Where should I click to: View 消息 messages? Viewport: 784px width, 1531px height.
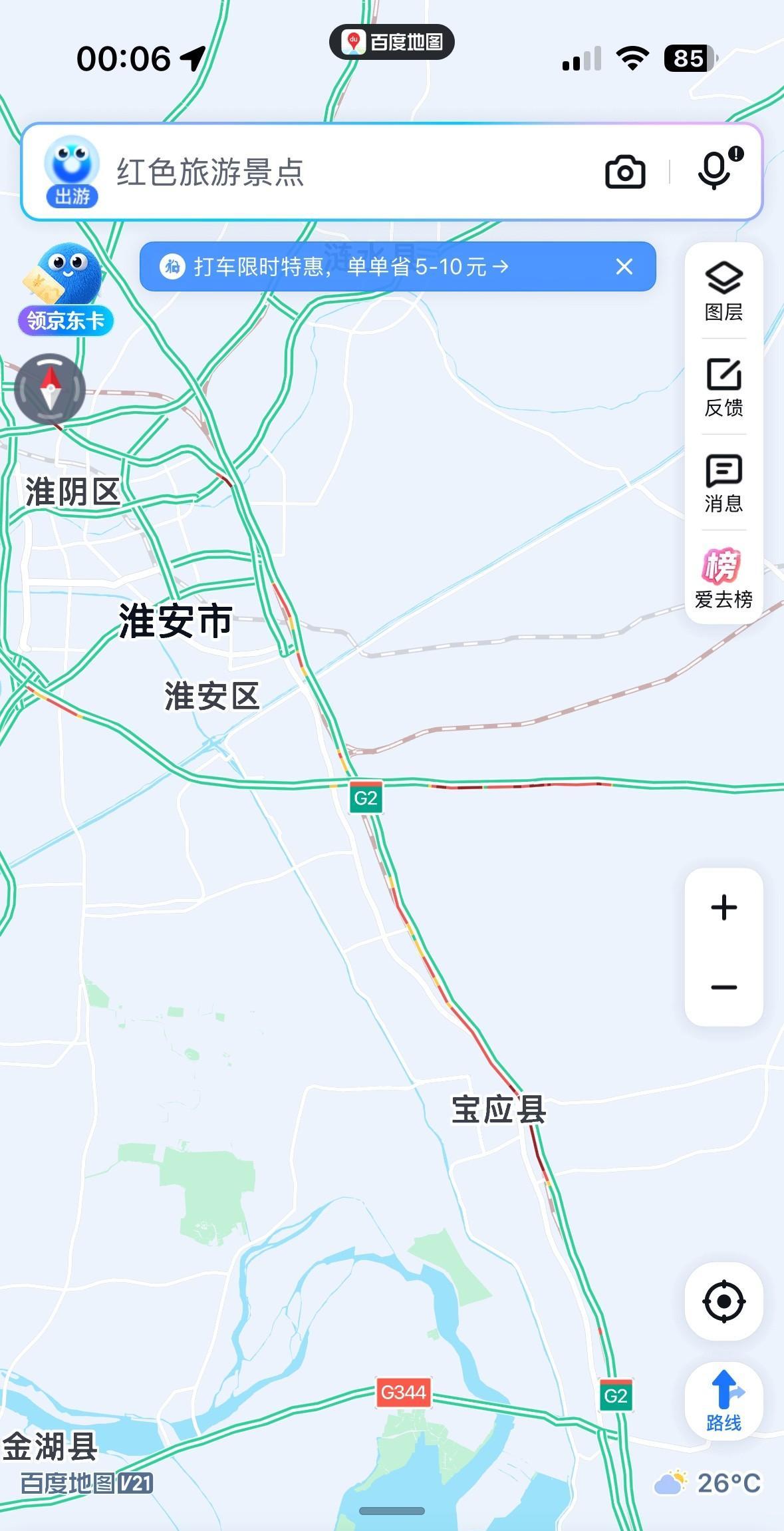pyautogui.click(x=723, y=483)
